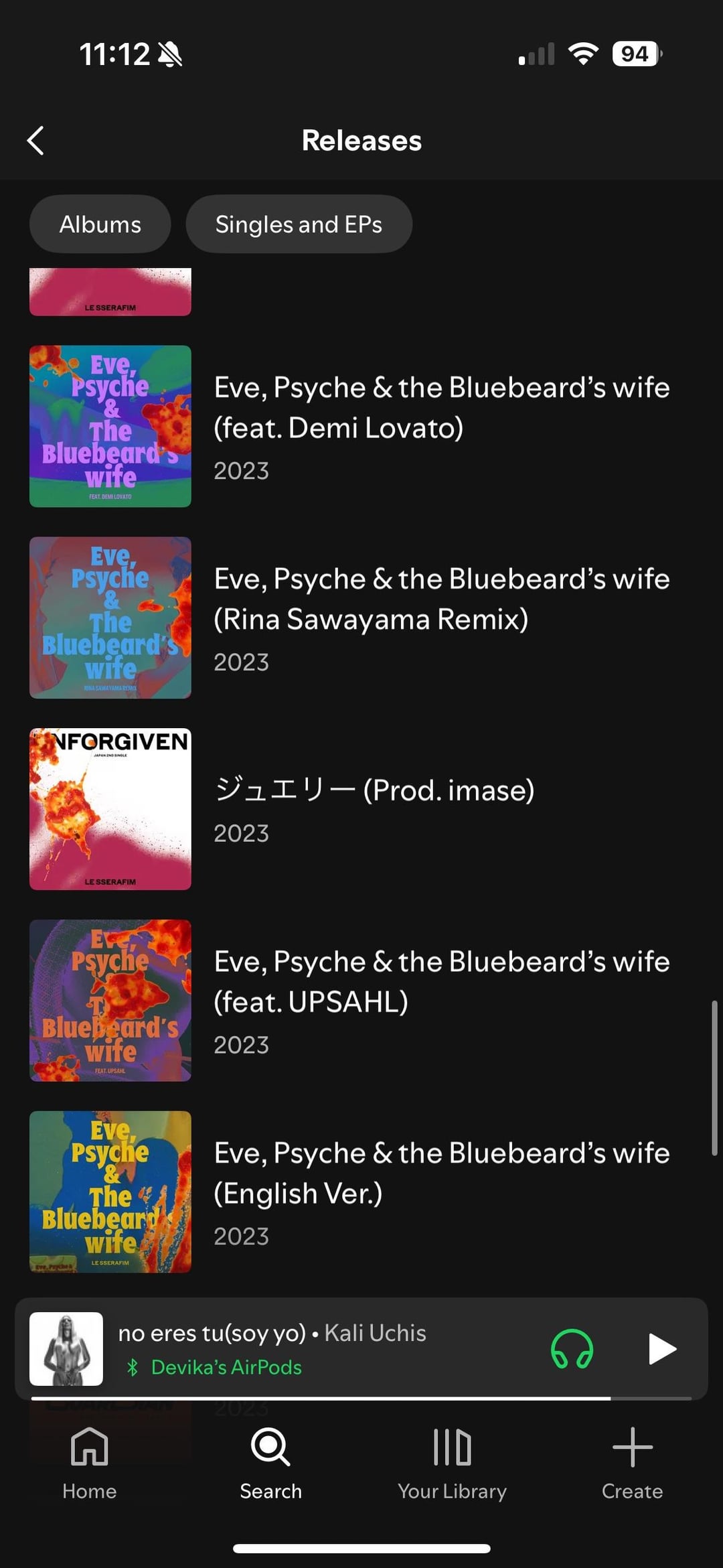Image resolution: width=723 pixels, height=1568 pixels.
Task: Open the English Ver. release
Action: (x=361, y=1192)
